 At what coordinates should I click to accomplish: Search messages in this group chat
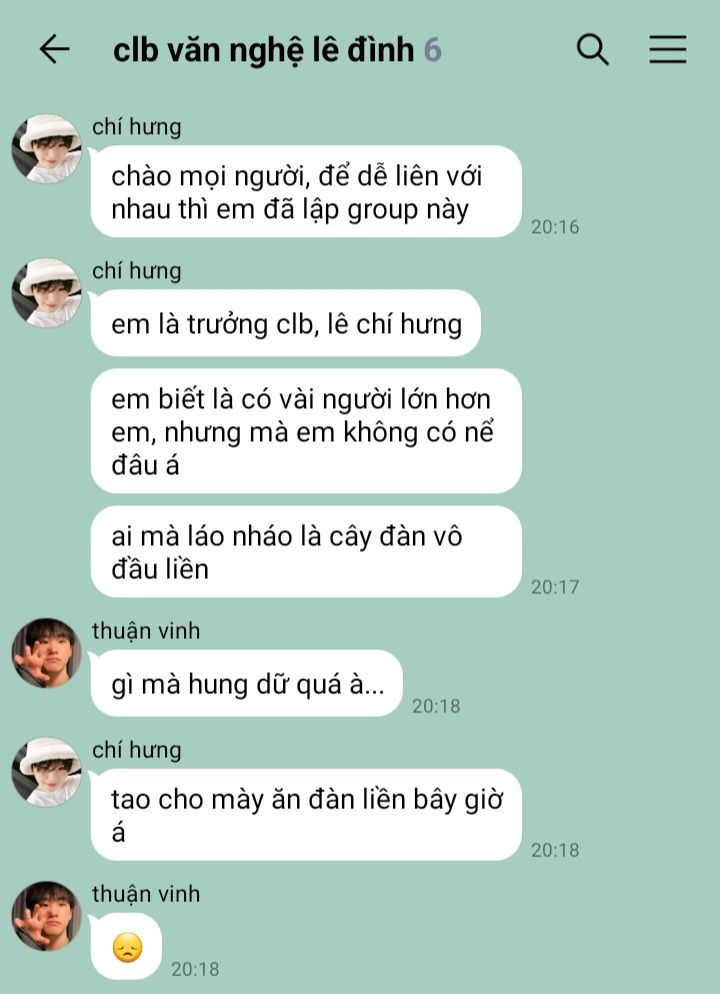click(x=593, y=49)
